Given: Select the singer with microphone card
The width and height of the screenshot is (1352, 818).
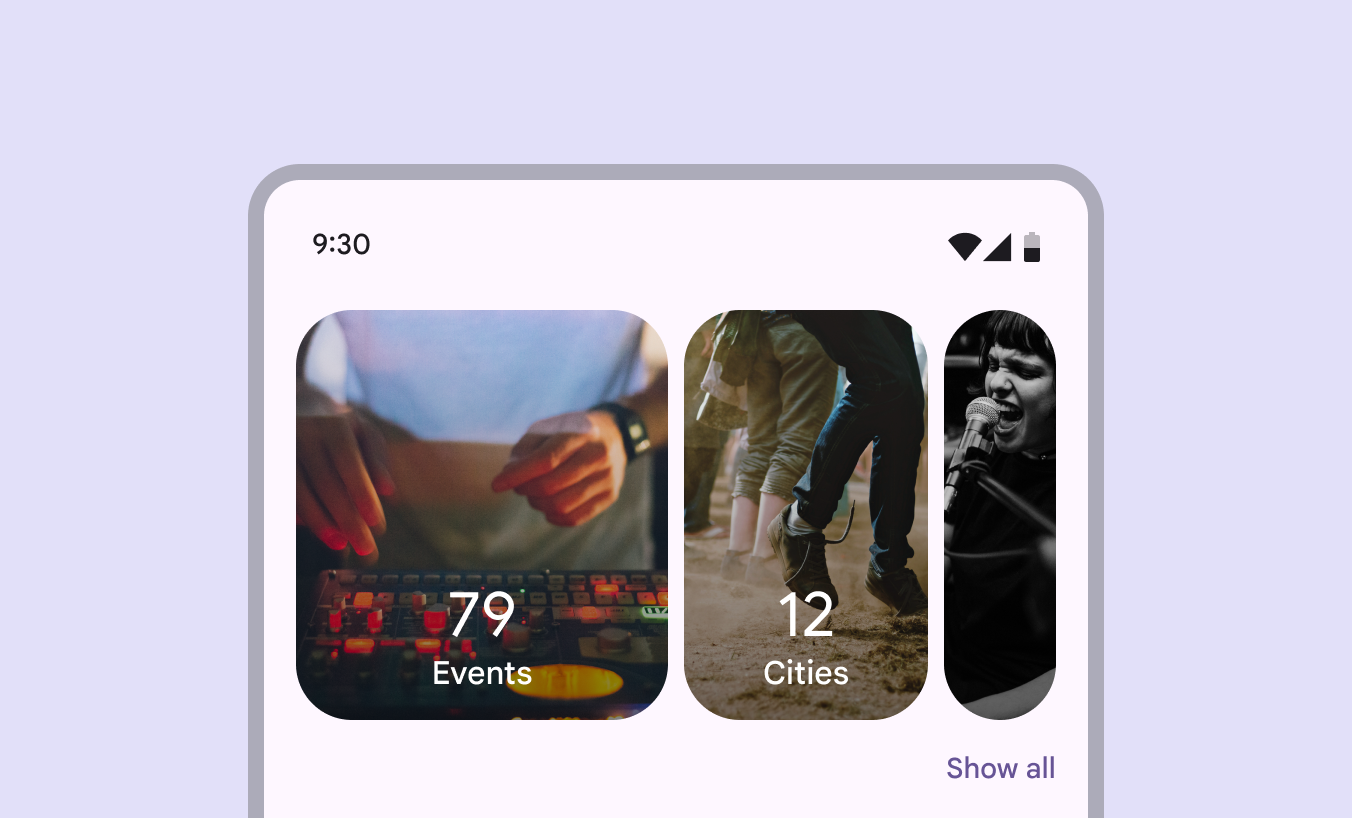Looking at the screenshot, I should (999, 514).
